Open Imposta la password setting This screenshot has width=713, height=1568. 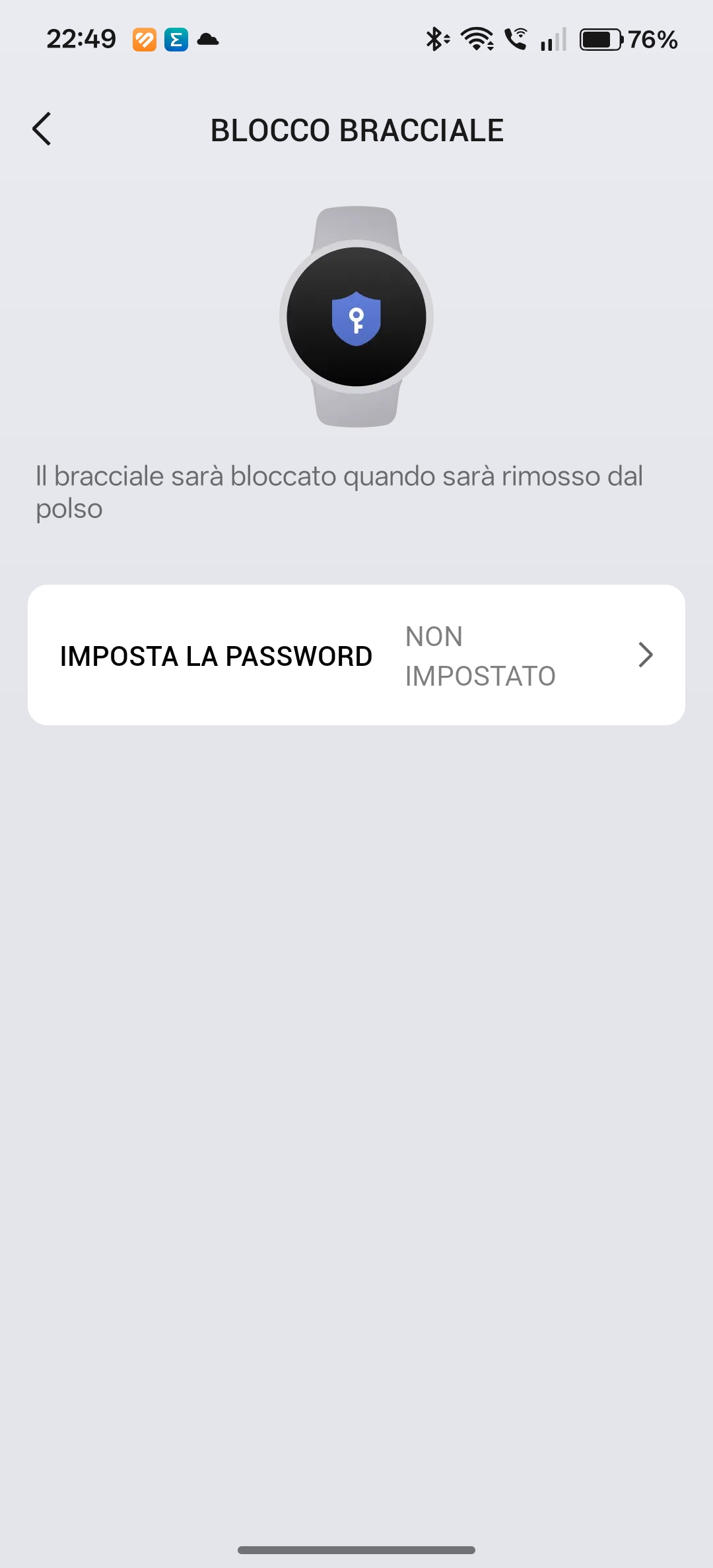(356, 655)
